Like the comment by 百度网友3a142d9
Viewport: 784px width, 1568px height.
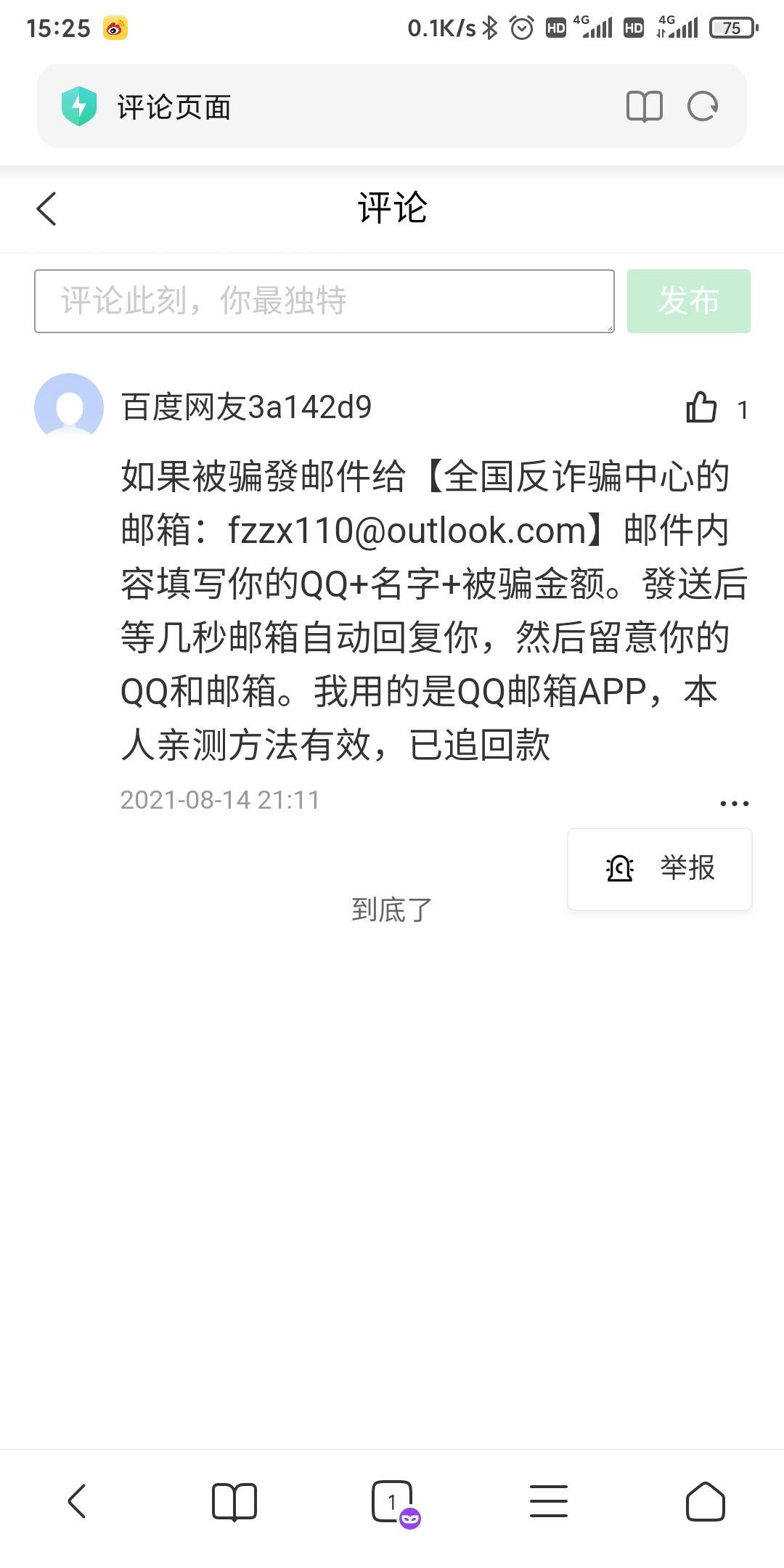[701, 407]
